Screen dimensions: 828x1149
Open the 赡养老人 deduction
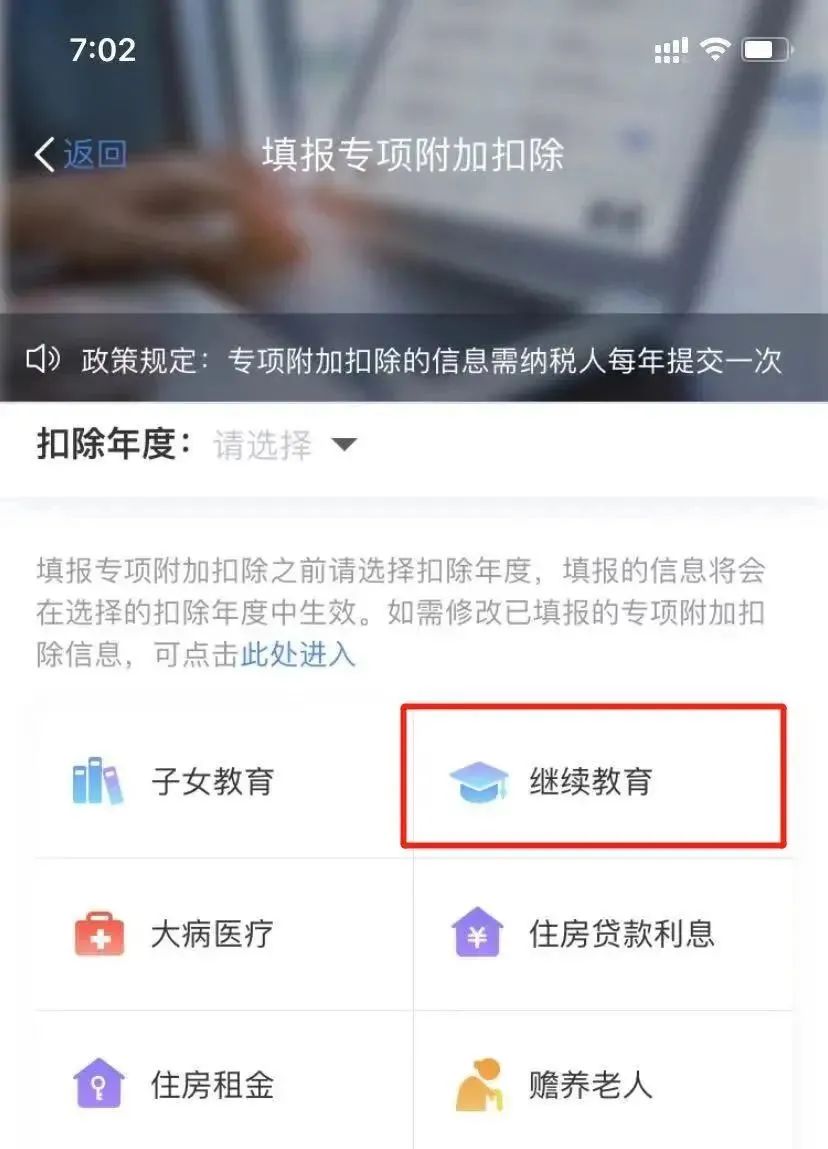click(x=590, y=1085)
